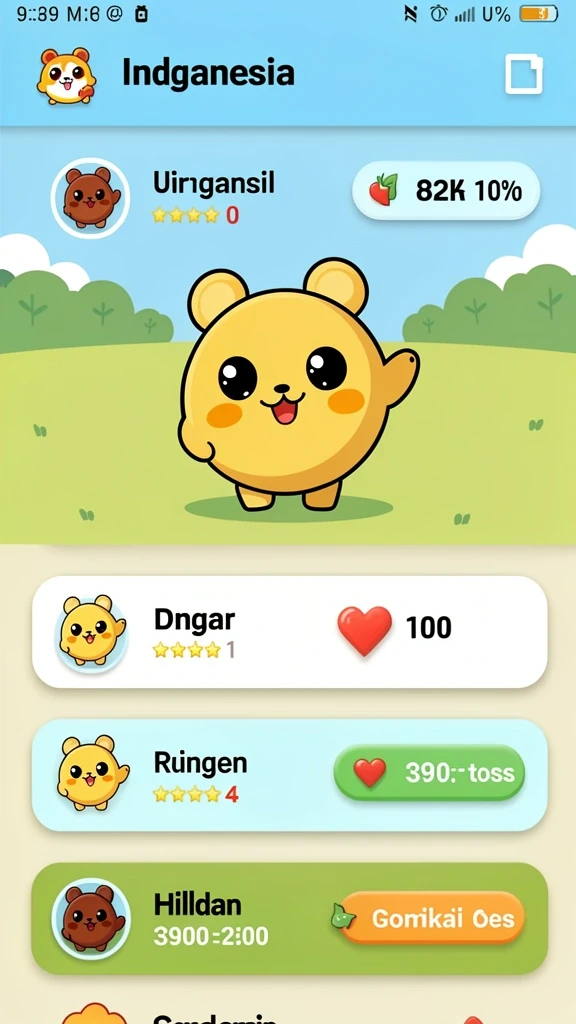
Task: Tap the document icon in the header
Action: 524,74
